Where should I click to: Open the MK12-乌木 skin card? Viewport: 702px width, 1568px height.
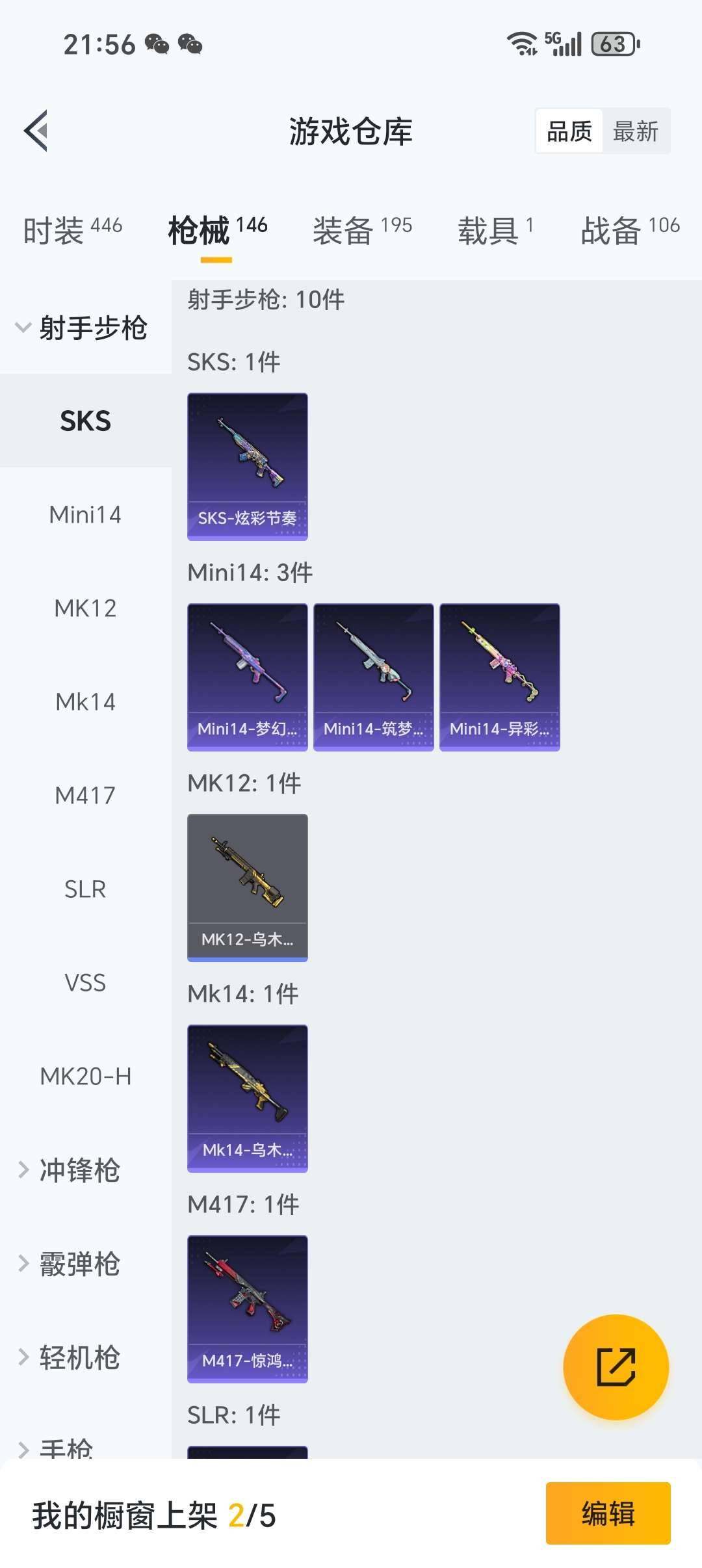(x=247, y=887)
